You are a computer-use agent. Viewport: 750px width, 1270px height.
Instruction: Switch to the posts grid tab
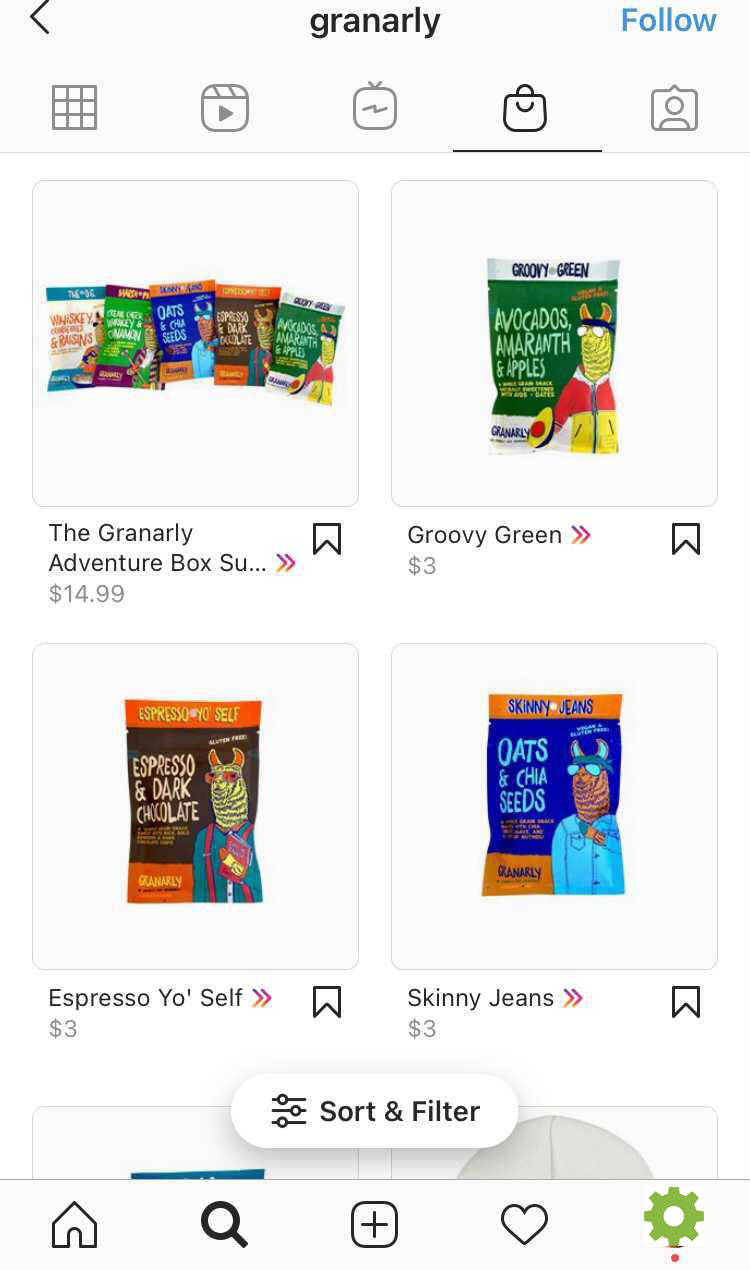pos(75,108)
